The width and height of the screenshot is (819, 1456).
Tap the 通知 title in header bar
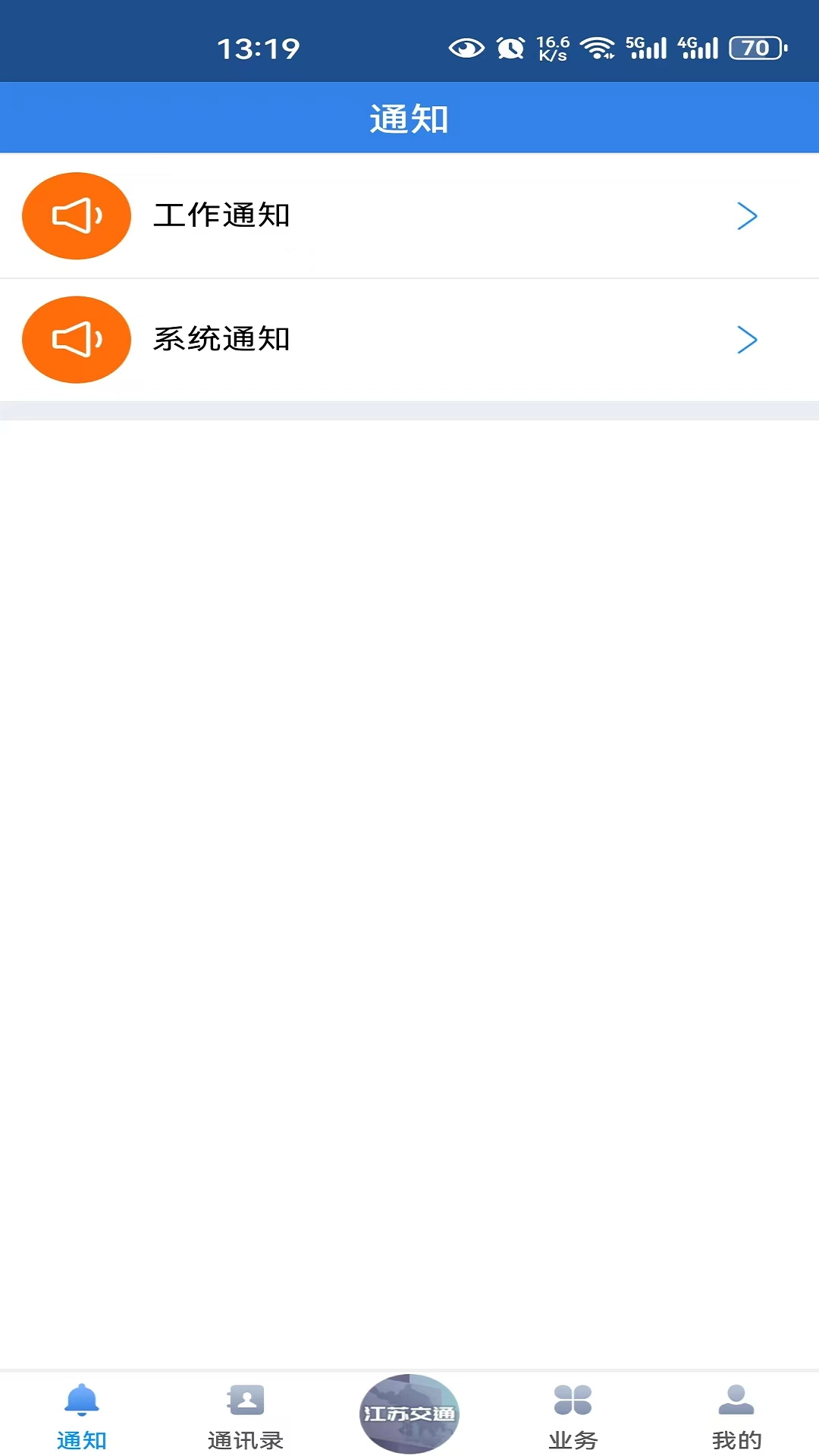[409, 118]
